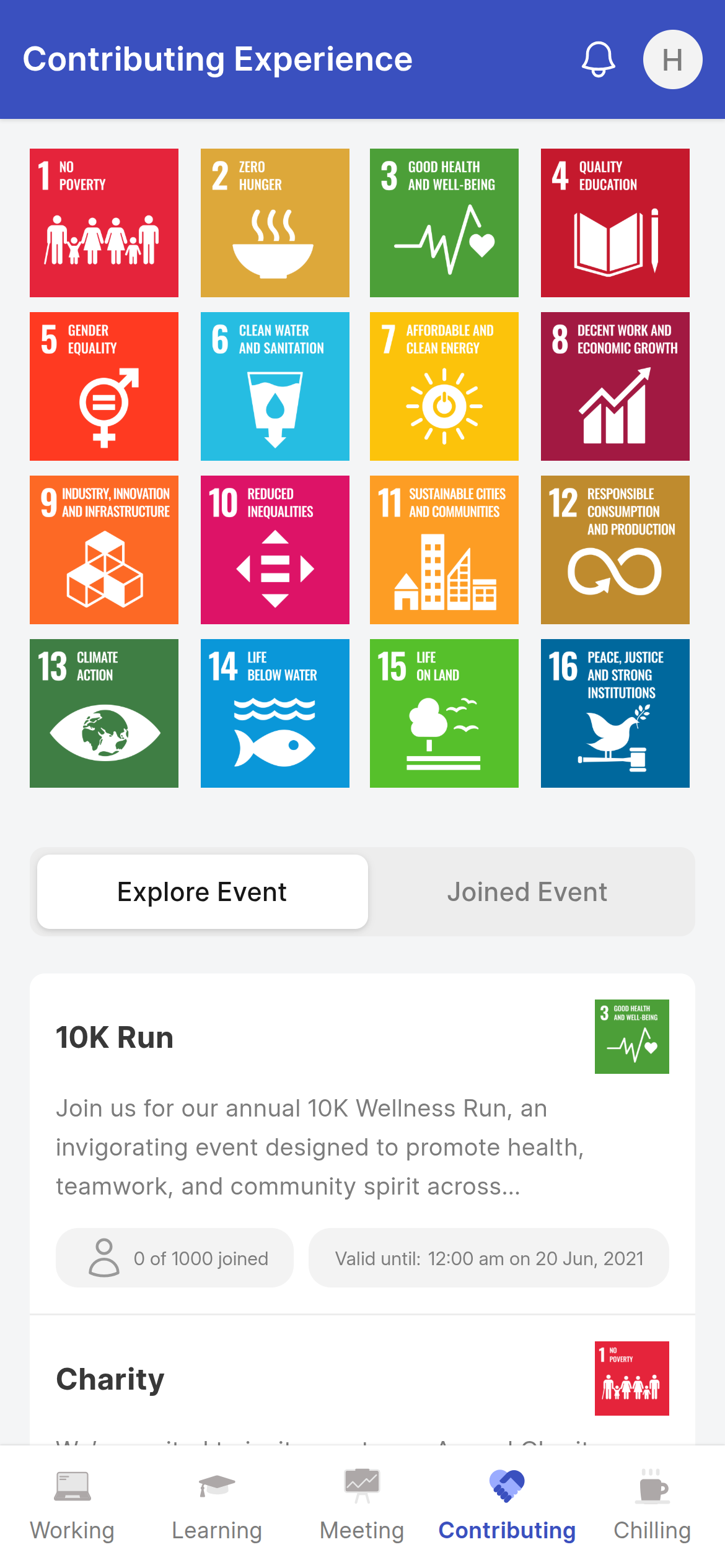The width and height of the screenshot is (725, 1568).
Task: Switch to the Learning tab
Action: [217, 1505]
